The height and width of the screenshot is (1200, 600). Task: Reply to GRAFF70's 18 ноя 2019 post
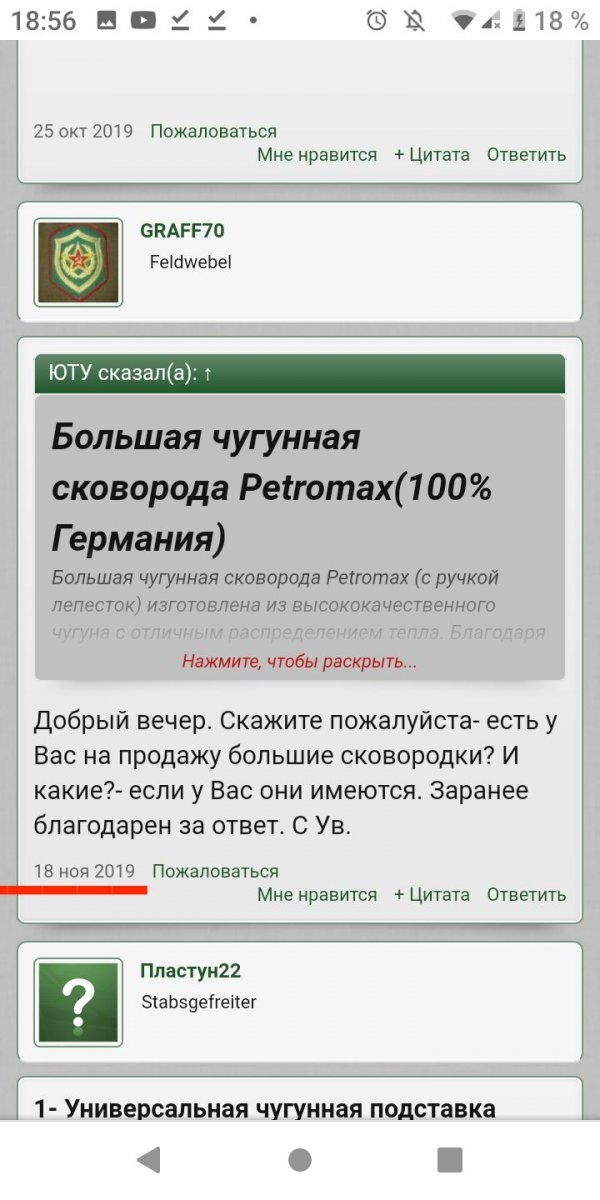(x=526, y=895)
